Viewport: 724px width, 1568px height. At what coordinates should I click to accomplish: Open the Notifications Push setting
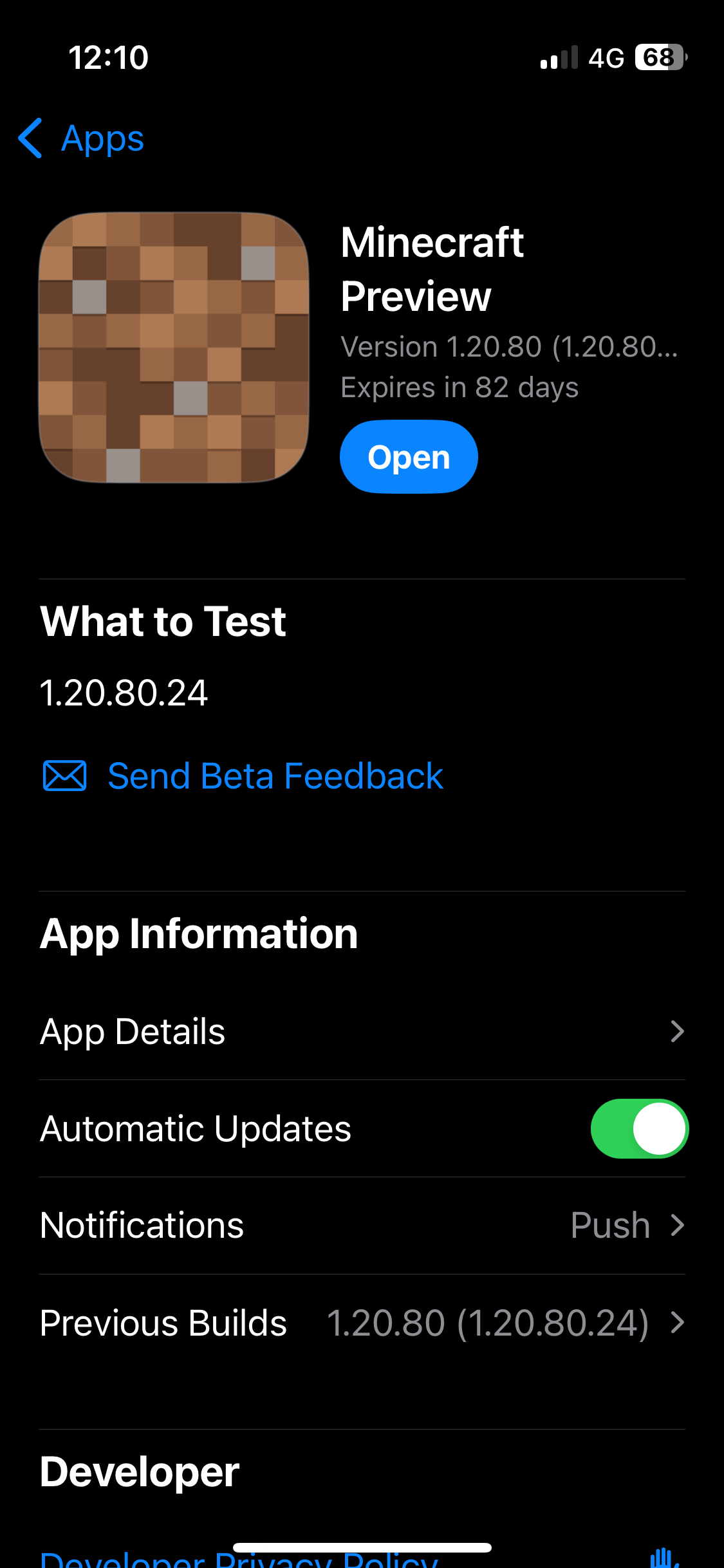pyautogui.click(x=362, y=1225)
